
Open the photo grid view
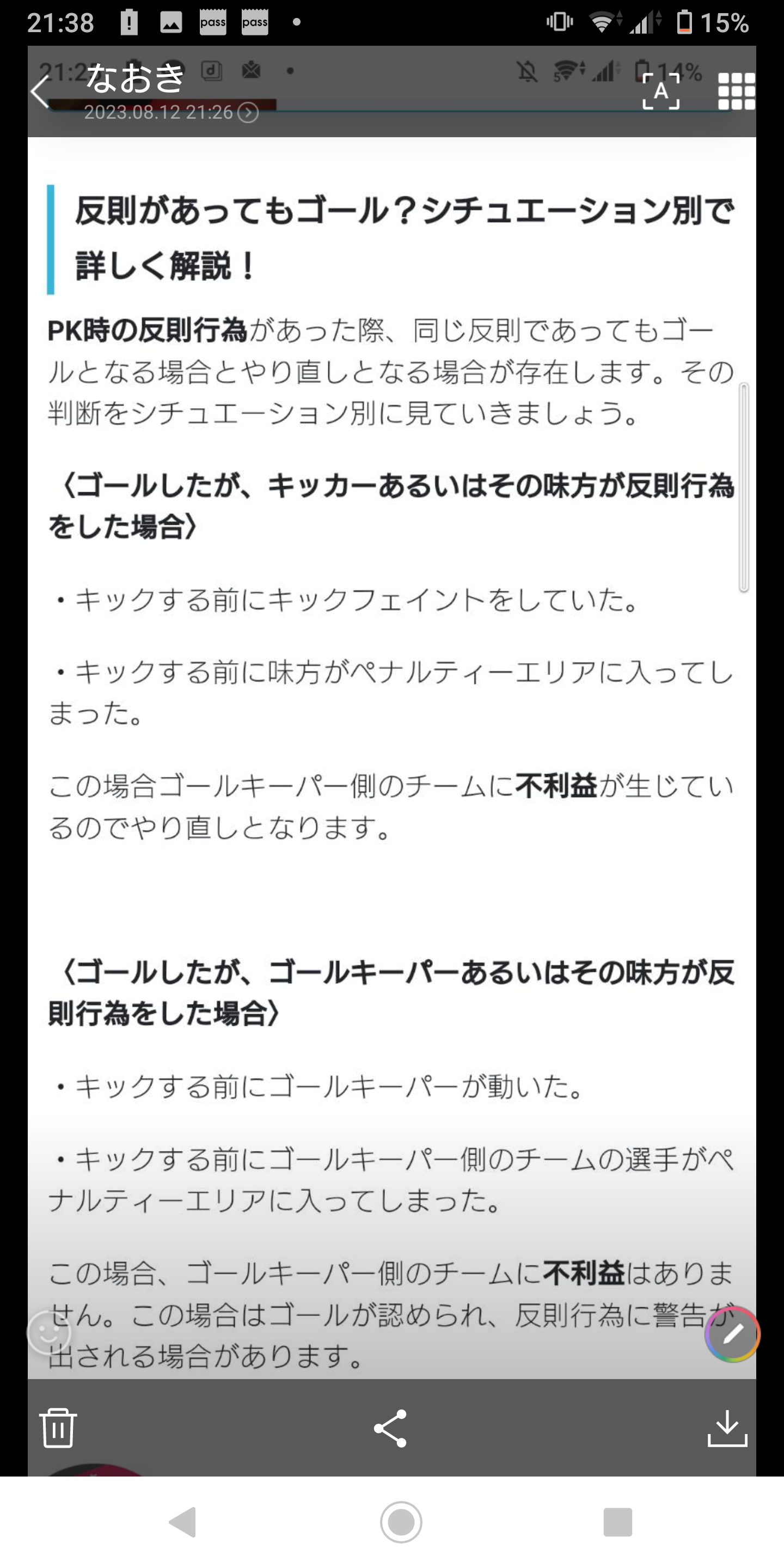(x=736, y=92)
